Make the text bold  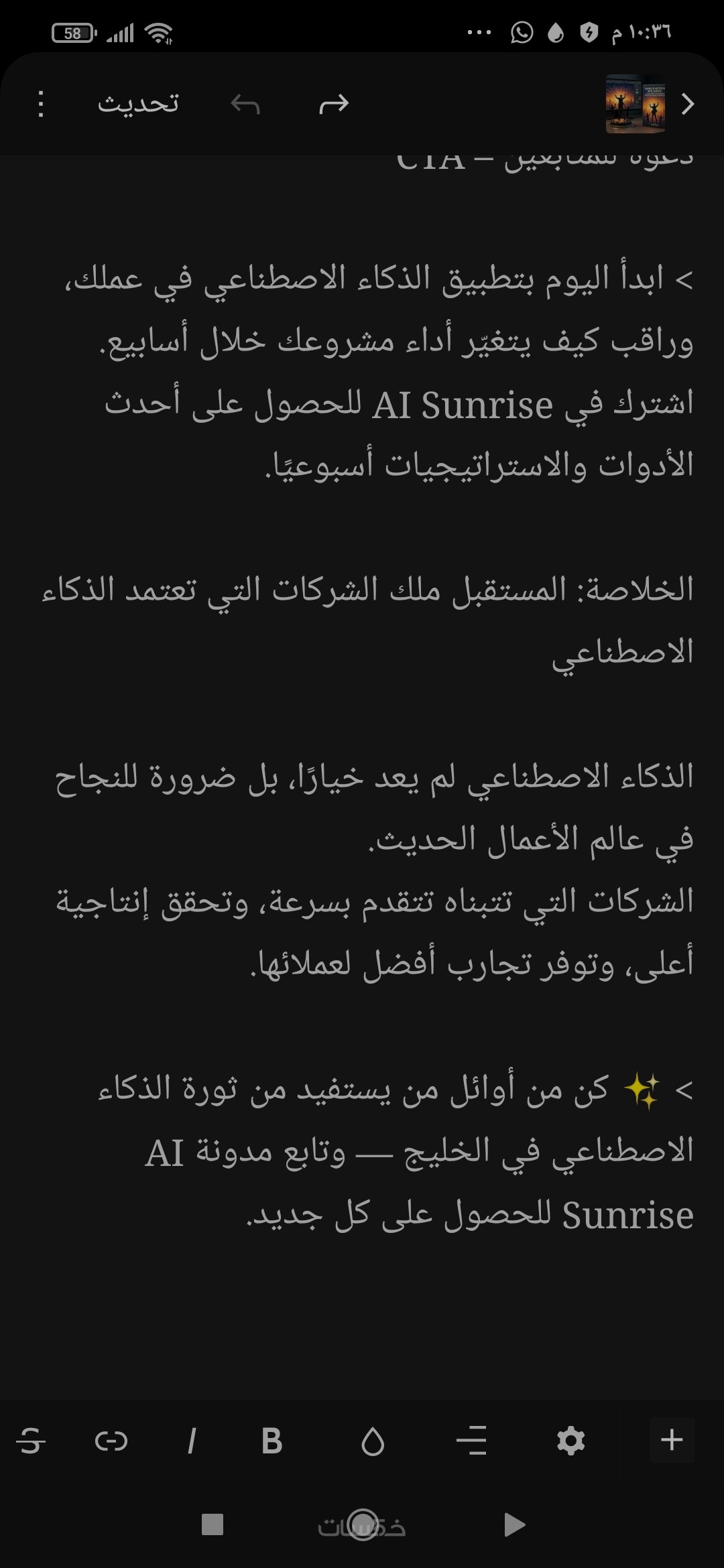click(271, 1440)
